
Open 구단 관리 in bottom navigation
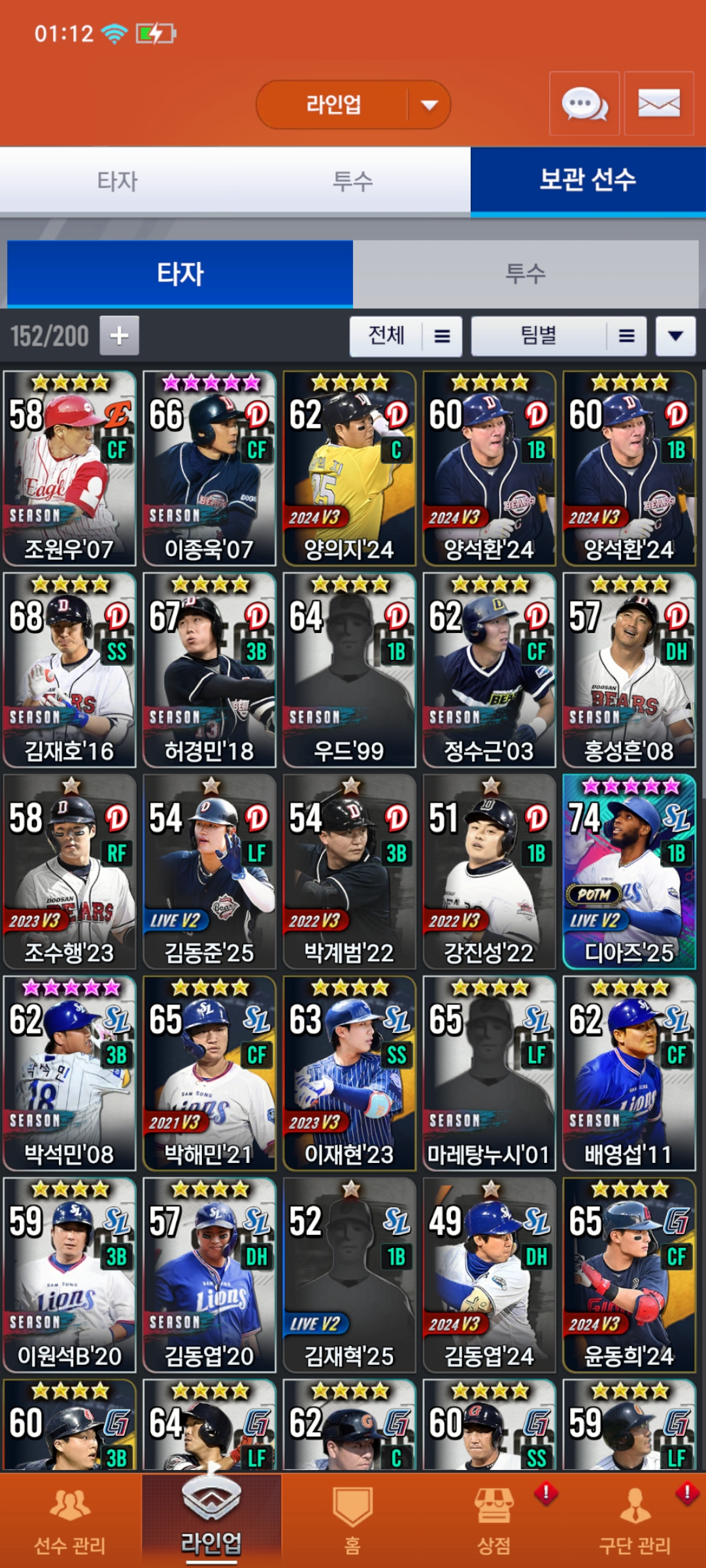tap(635, 1521)
